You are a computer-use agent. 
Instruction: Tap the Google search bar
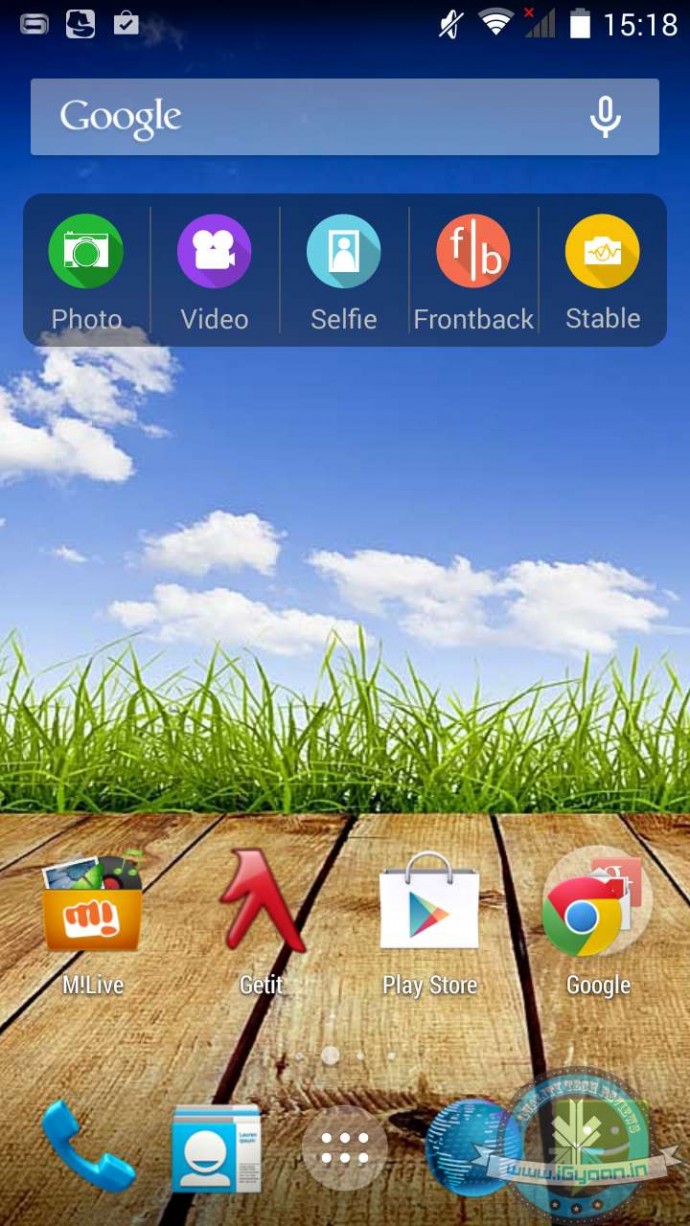point(300,117)
